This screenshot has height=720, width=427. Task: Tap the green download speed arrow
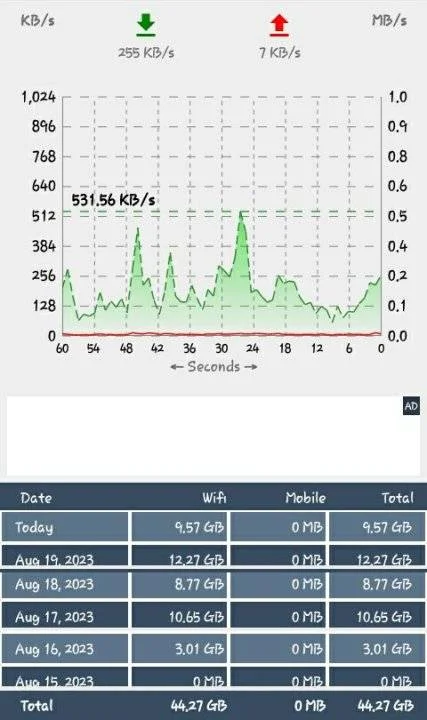click(x=146, y=25)
